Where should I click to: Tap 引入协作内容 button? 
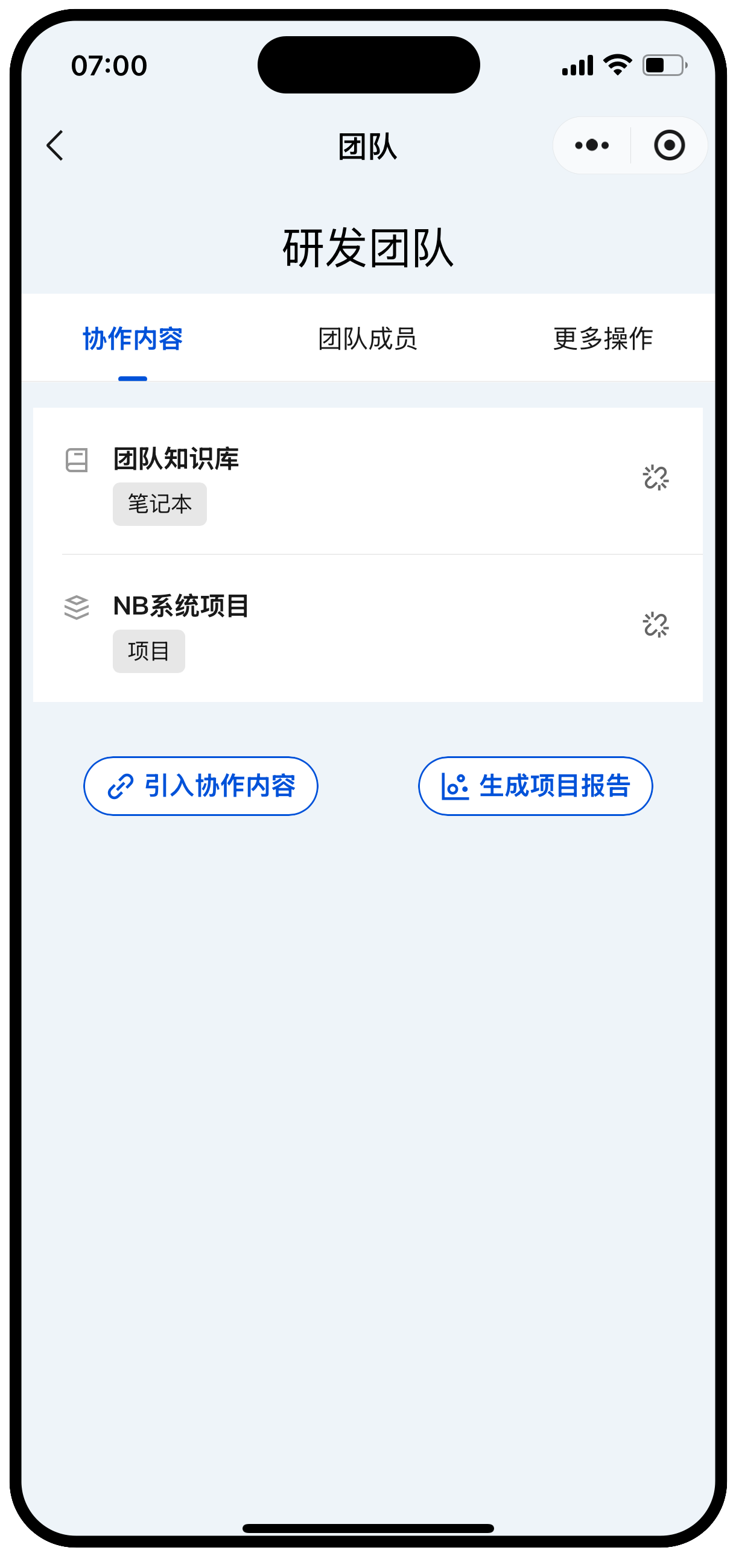tap(201, 786)
